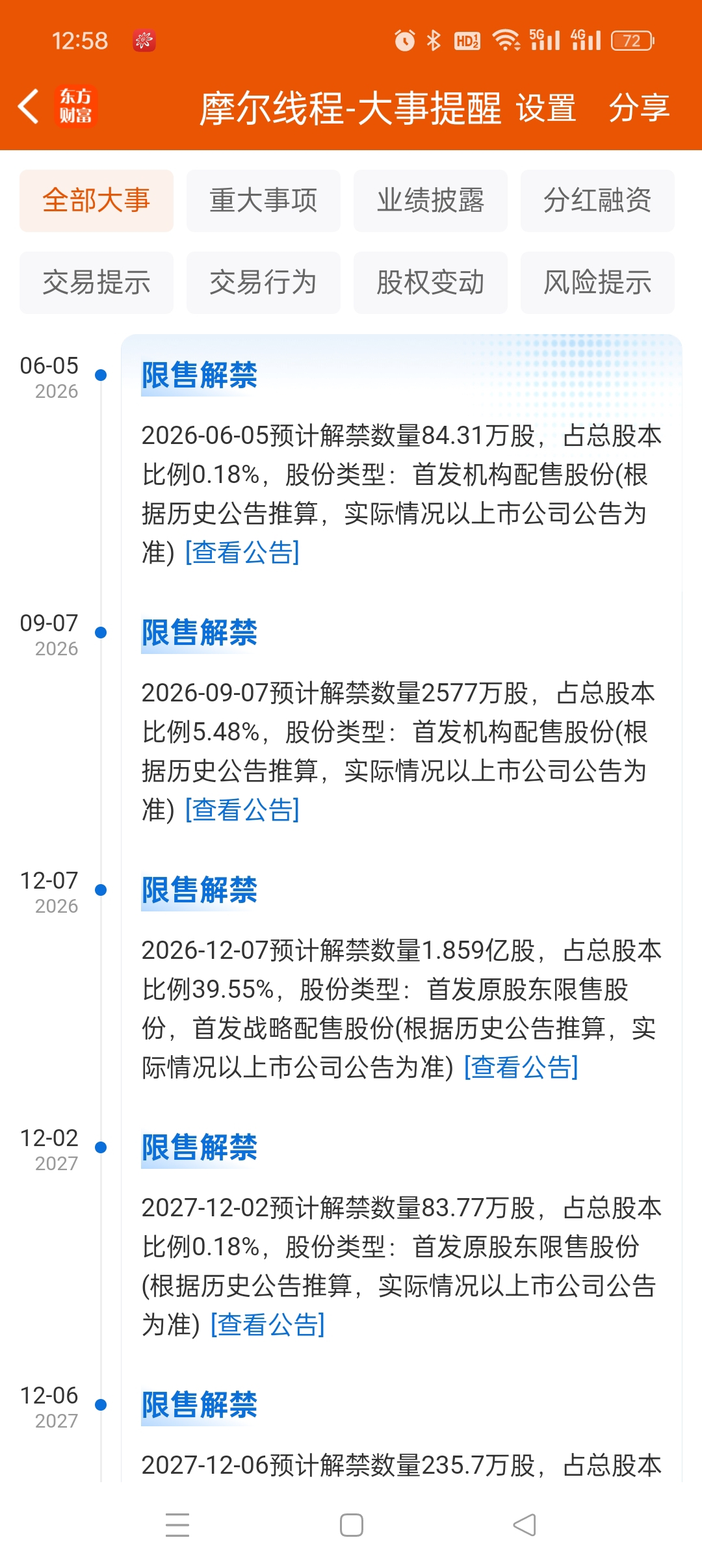Switch to 交易提示 category
Viewport: 702px width, 1568px height.
tap(96, 283)
